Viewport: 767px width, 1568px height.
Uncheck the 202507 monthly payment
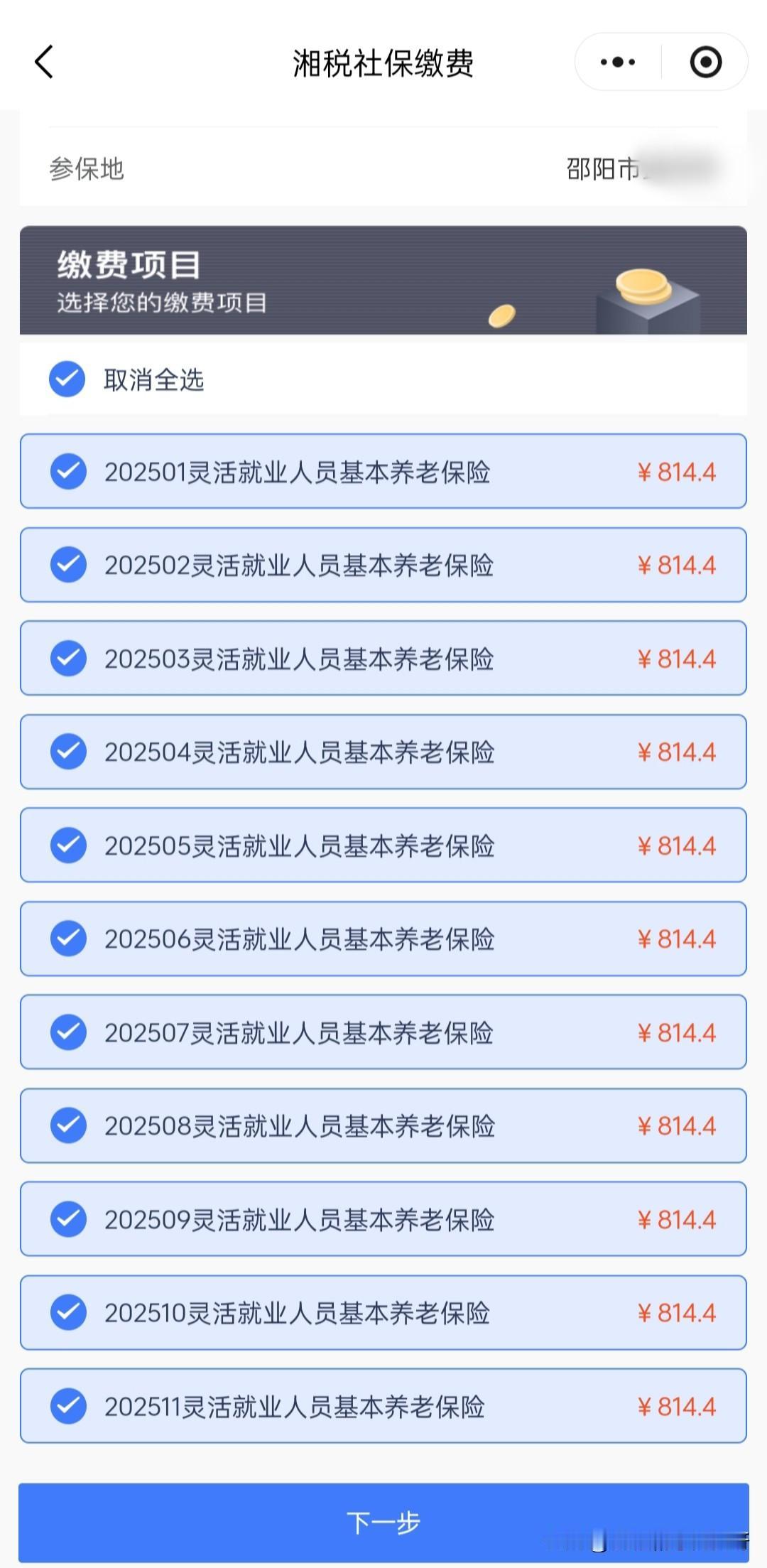[67, 1032]
